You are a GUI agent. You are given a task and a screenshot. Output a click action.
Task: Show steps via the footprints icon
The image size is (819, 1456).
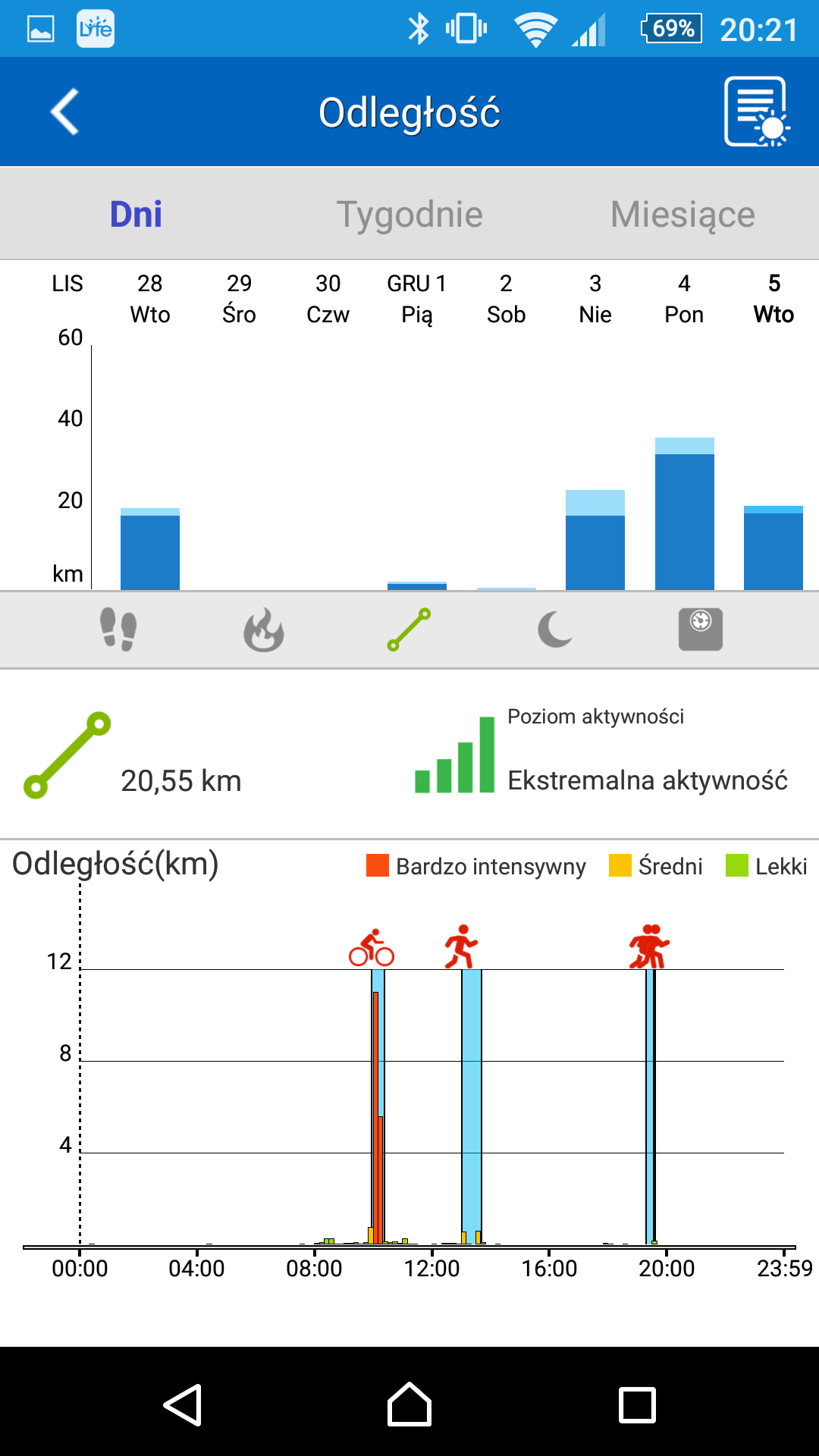click(118, 629)
